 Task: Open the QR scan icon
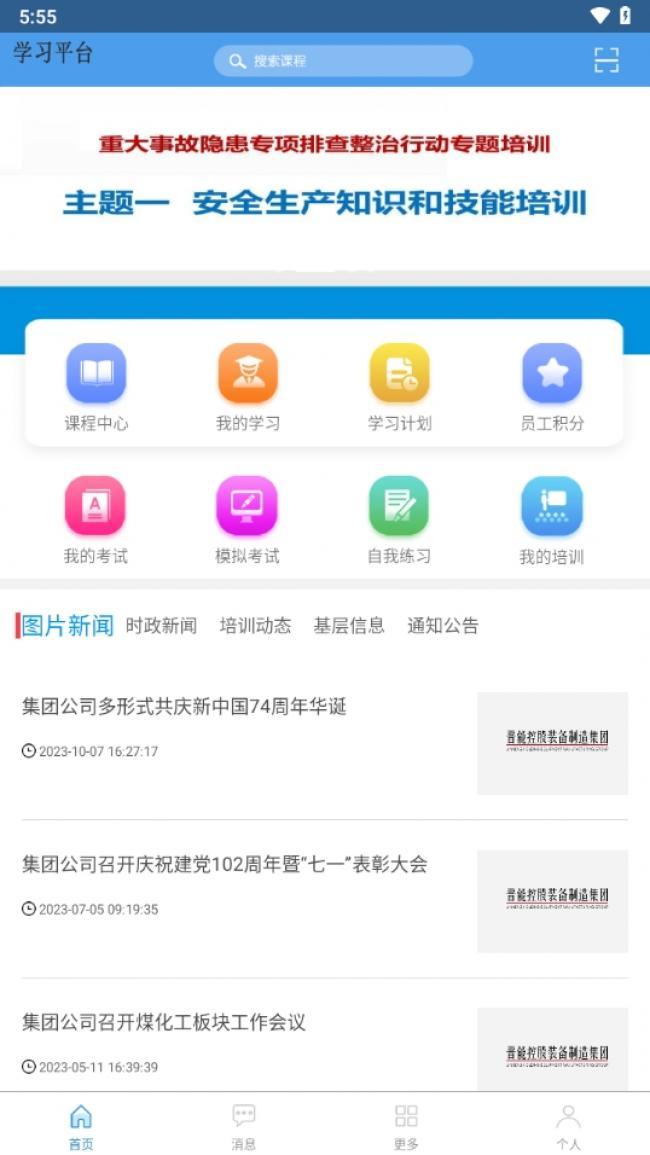(606, 60)
